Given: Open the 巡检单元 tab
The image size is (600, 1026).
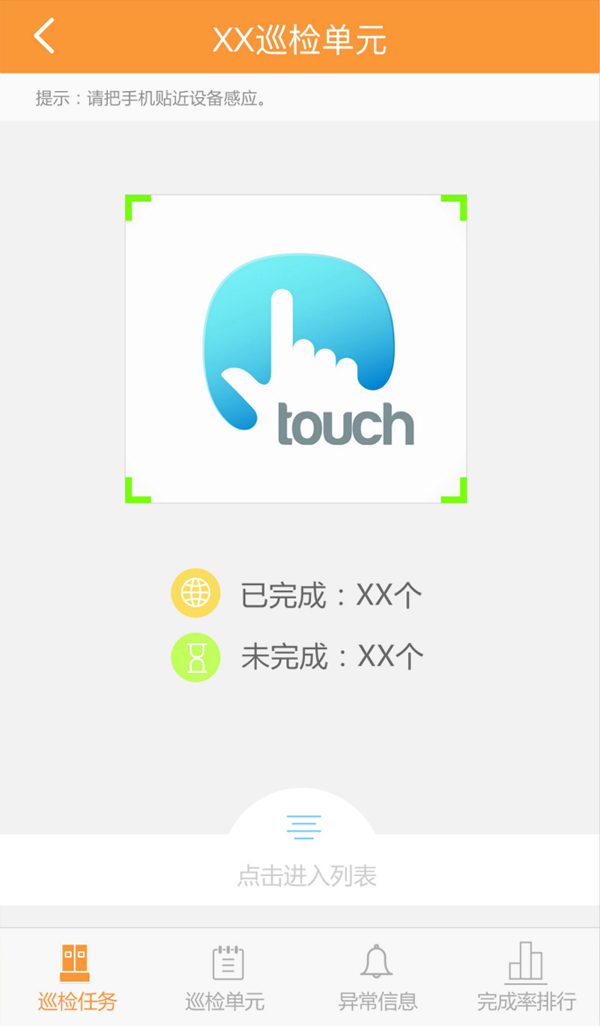Looking at the screenshot, I should coord(226,977).
